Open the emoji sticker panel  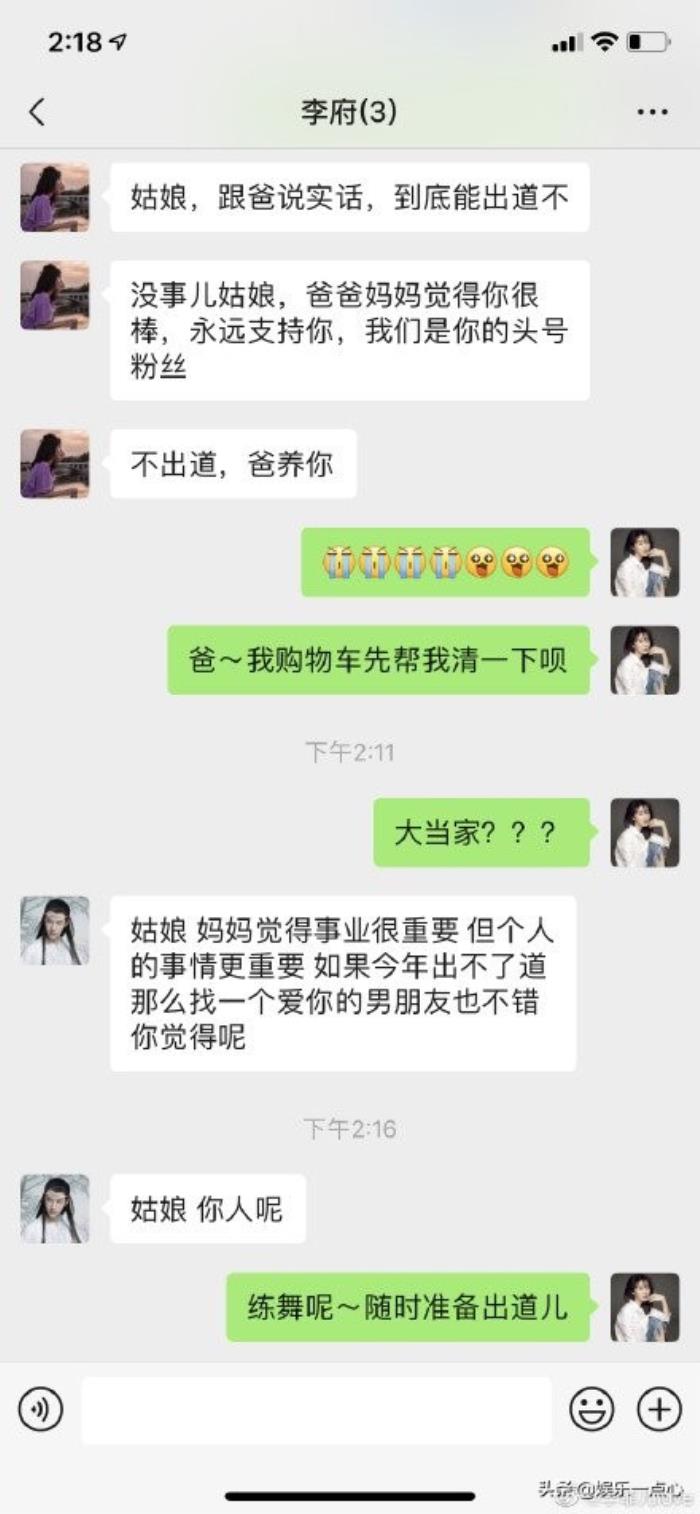click(592, 1410)
